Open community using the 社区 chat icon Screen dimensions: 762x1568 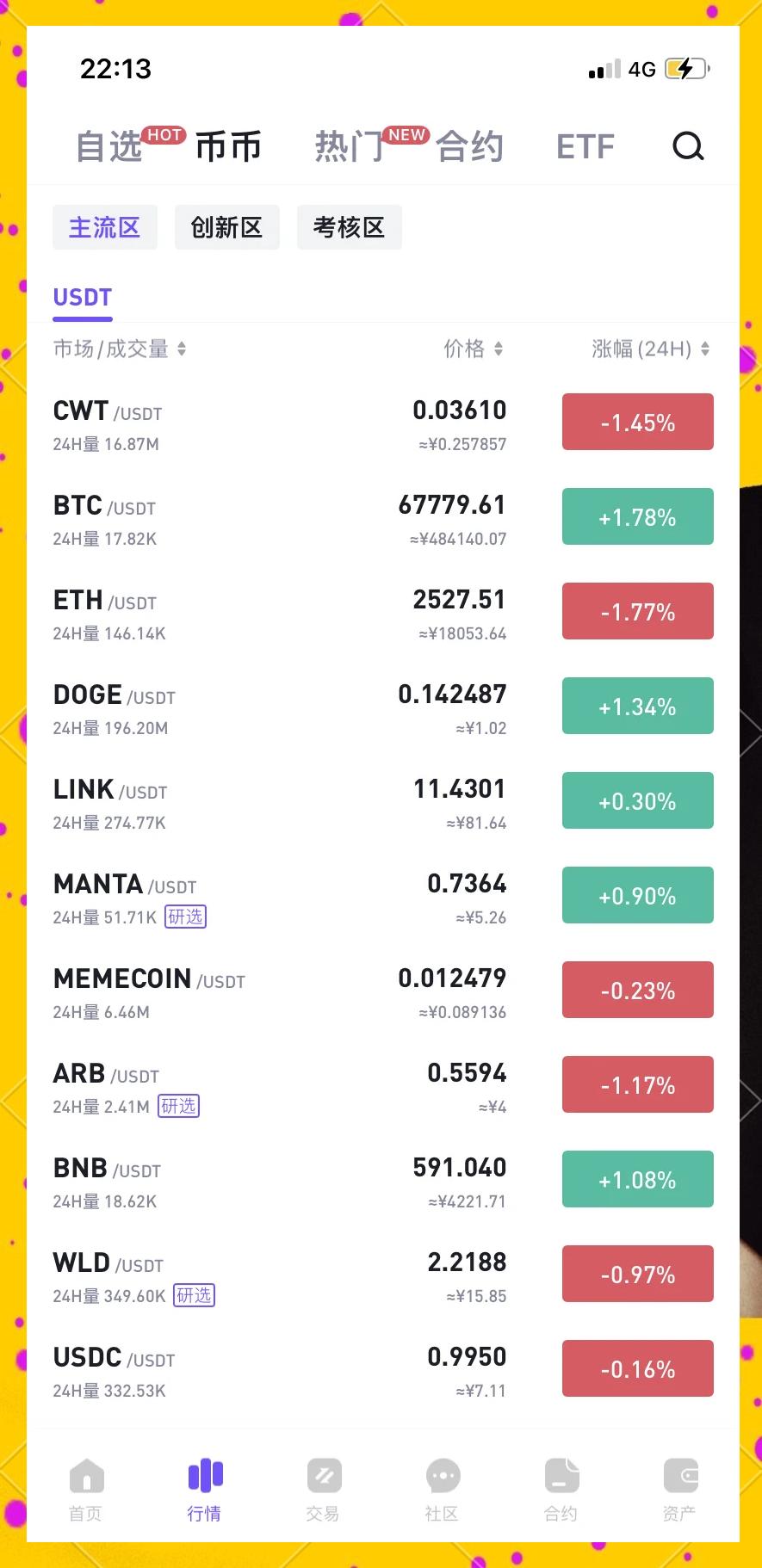(x=442, y=1476)
